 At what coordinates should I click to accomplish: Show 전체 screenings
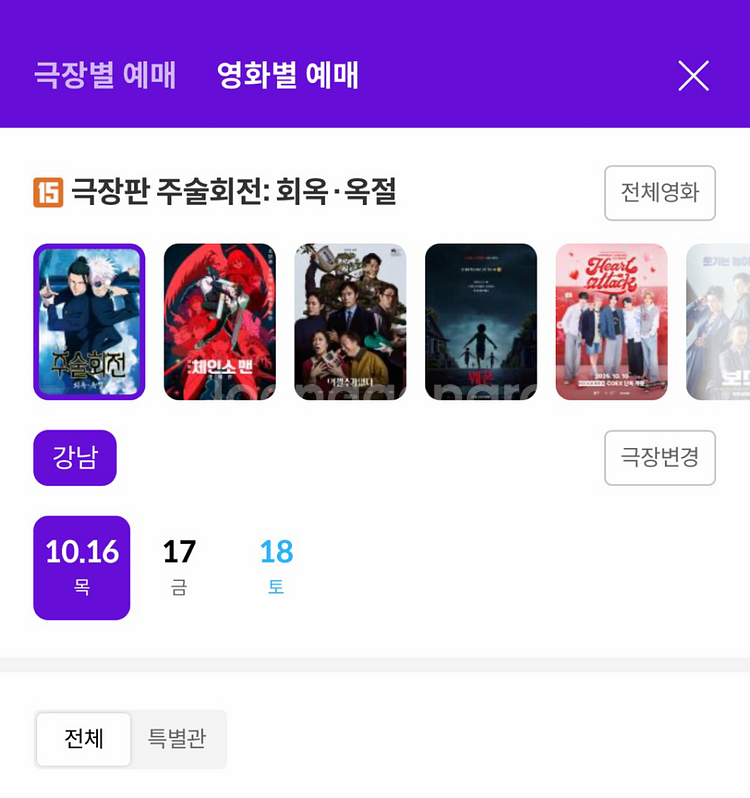[84, 739]
